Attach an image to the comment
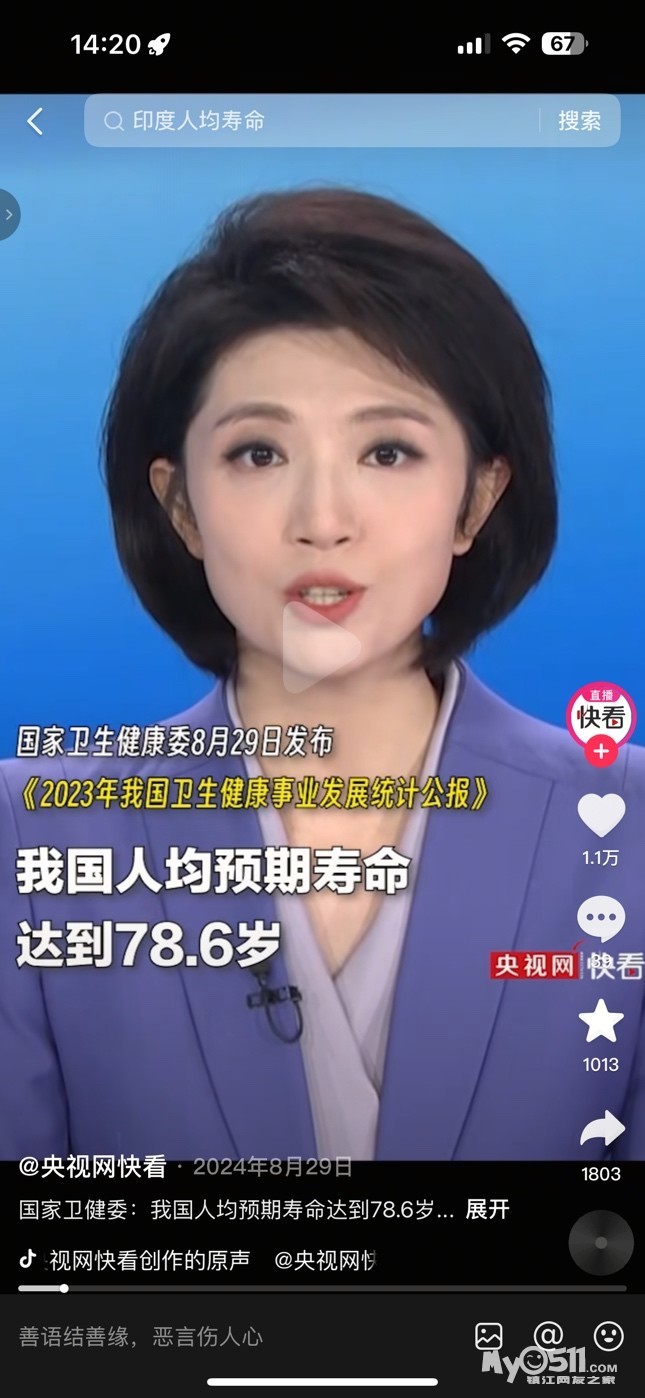 coord(489,1336)
